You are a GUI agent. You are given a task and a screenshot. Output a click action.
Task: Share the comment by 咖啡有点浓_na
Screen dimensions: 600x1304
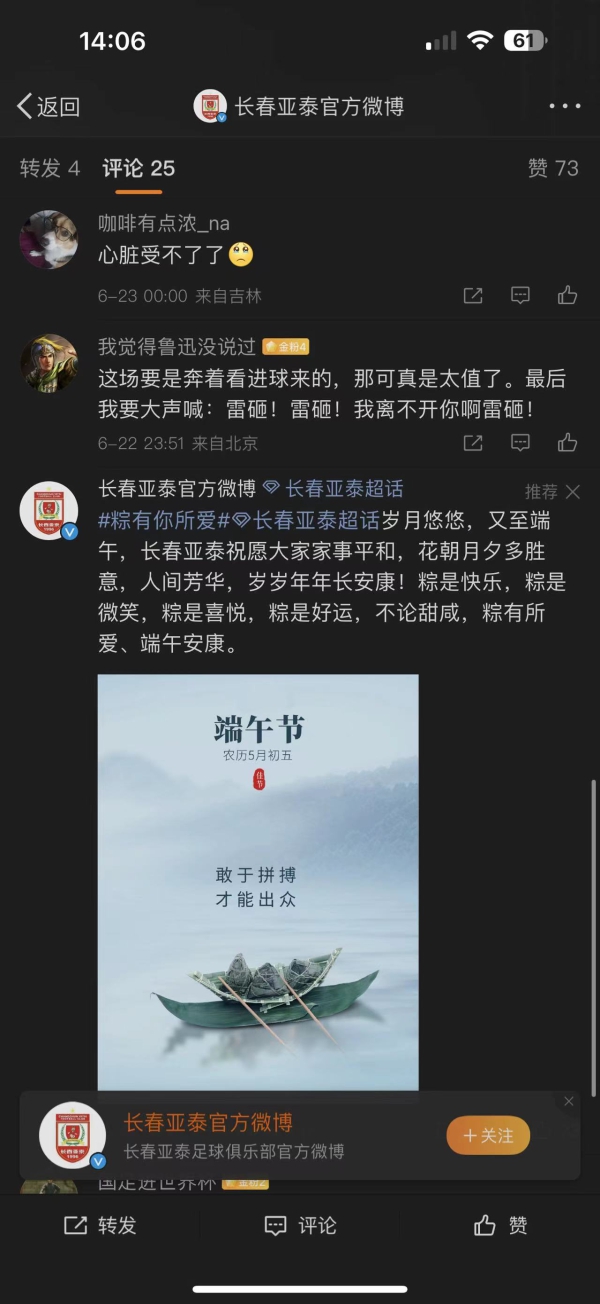pos(473,295)
